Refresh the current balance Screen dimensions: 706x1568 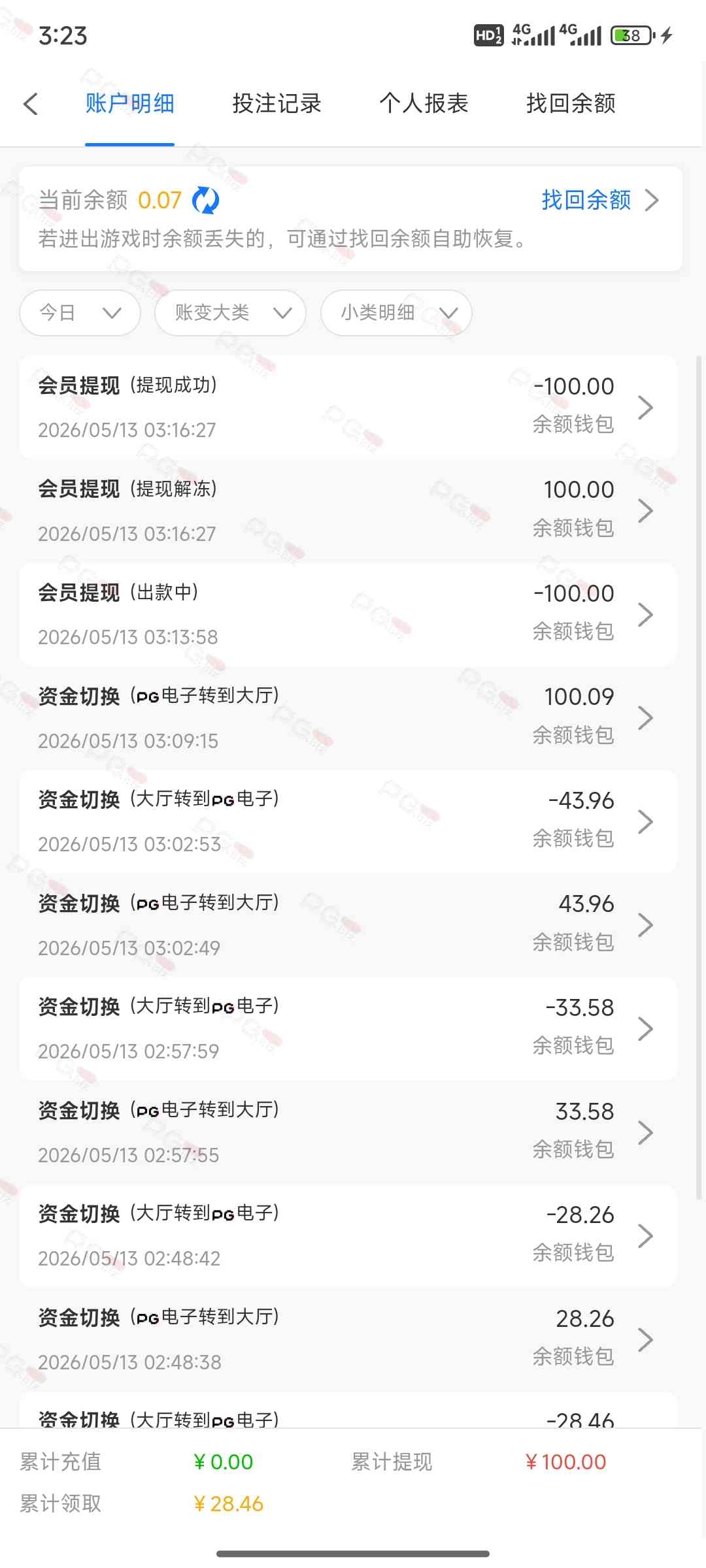click(206, 200)
